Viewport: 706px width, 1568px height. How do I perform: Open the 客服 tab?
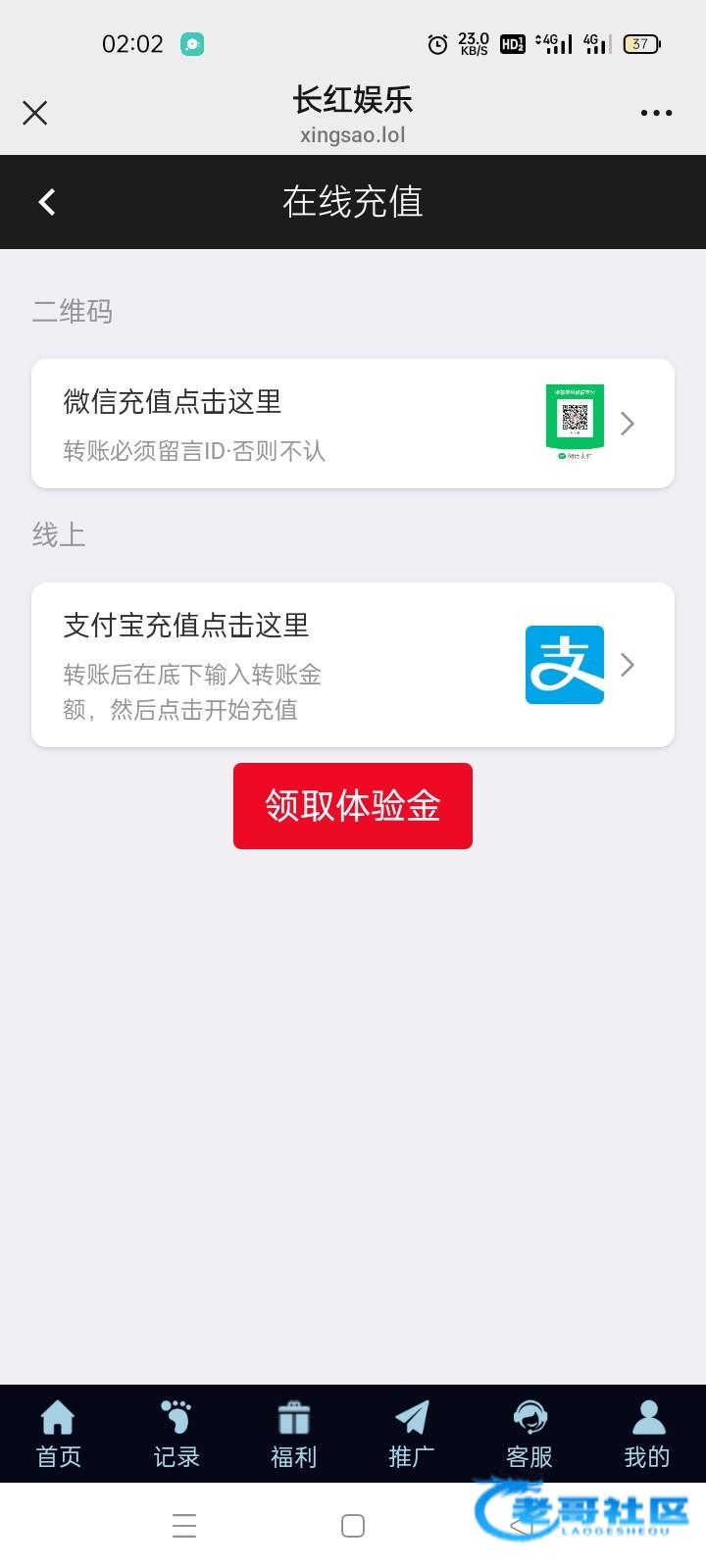tap(529, 1434)
